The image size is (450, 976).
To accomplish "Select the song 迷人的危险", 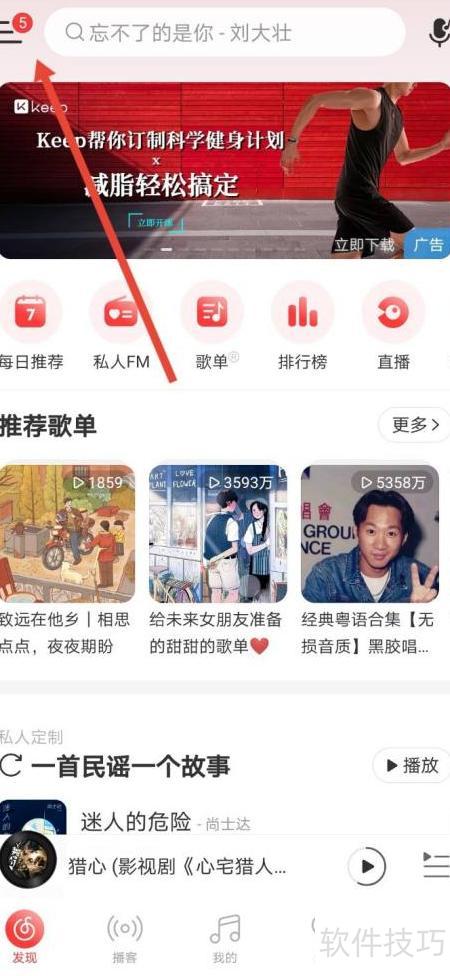I will tap(136, 822).
